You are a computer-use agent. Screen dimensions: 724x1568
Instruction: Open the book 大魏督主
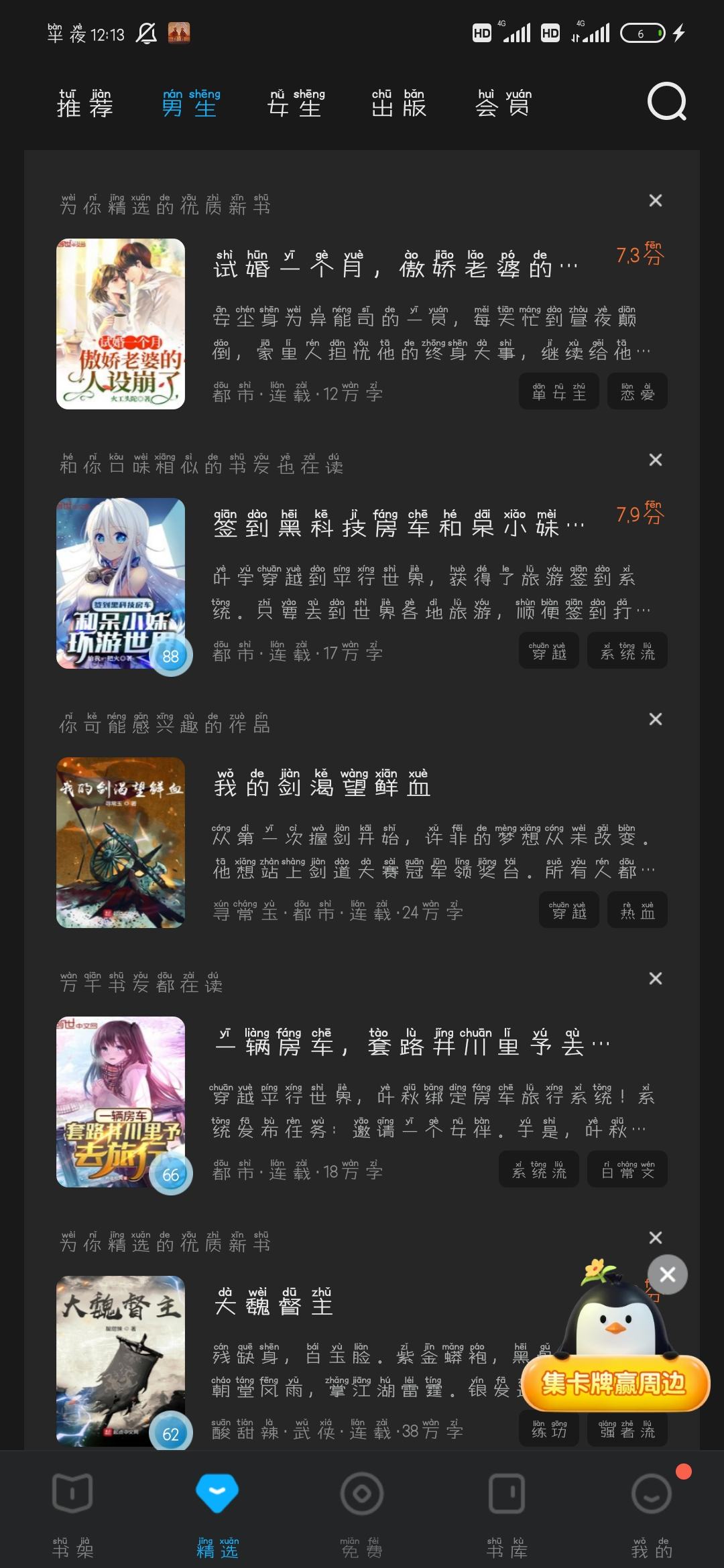click(274, 1301)
